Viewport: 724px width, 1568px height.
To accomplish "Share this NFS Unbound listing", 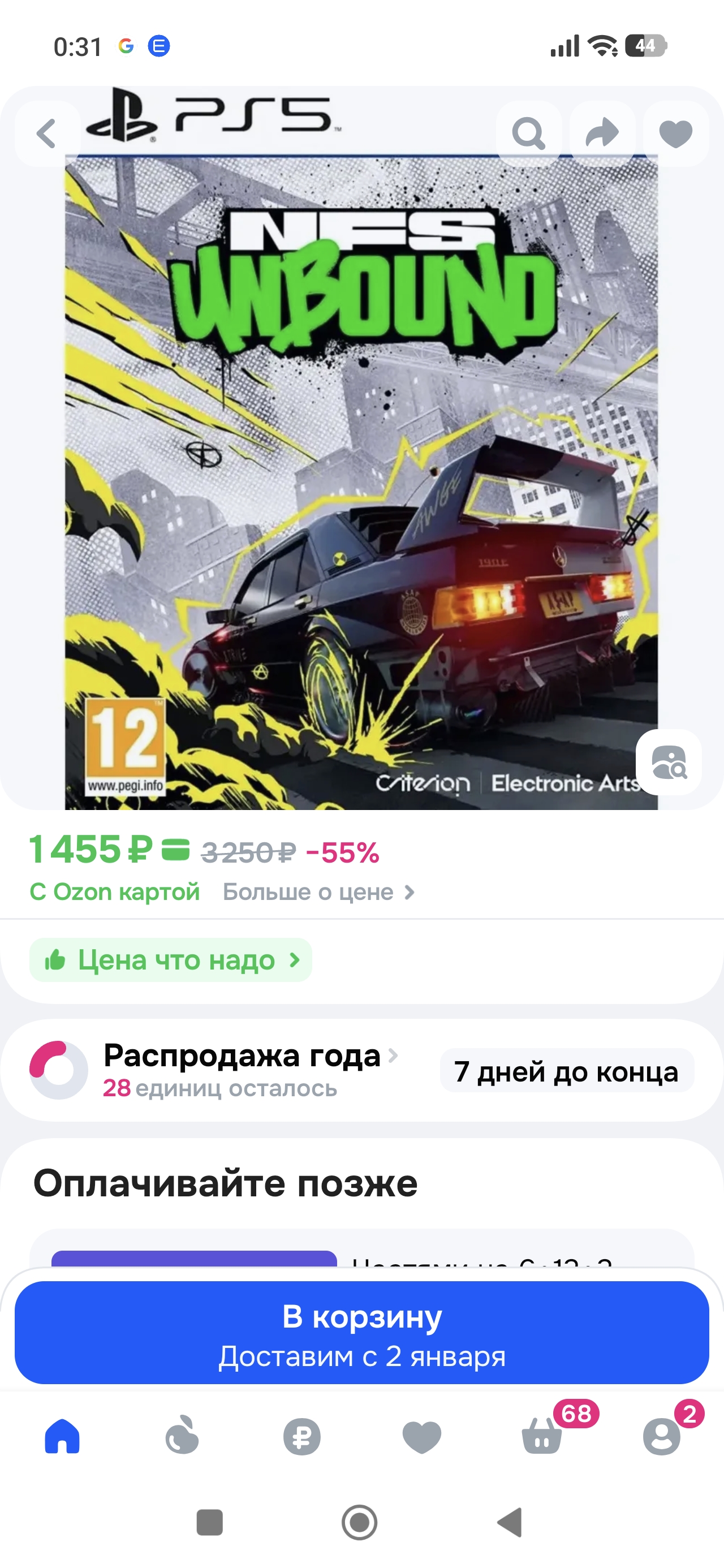I will tap(602, 133).
